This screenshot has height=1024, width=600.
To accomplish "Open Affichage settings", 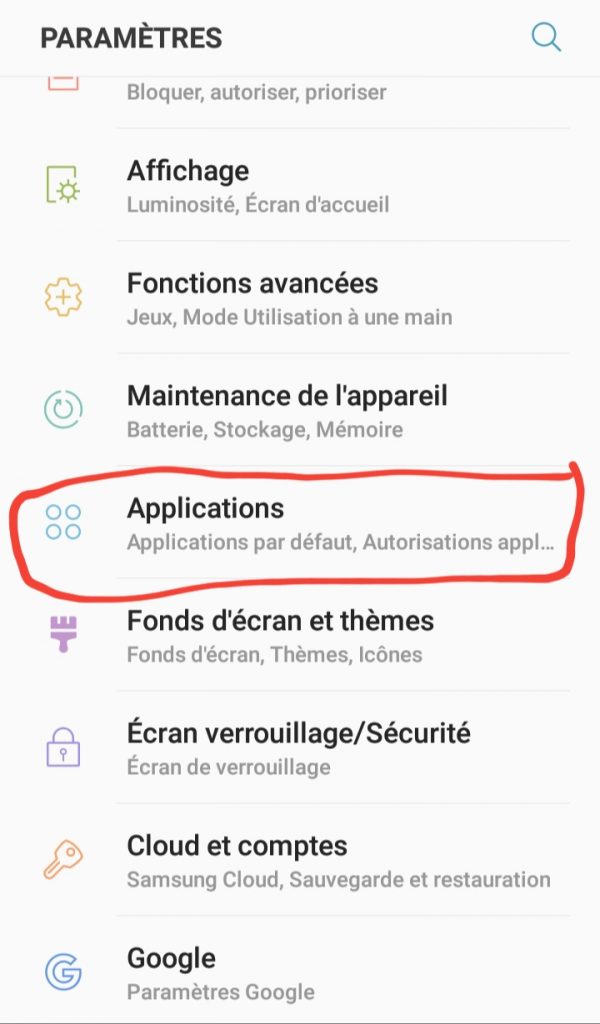I will pos(300,186).
